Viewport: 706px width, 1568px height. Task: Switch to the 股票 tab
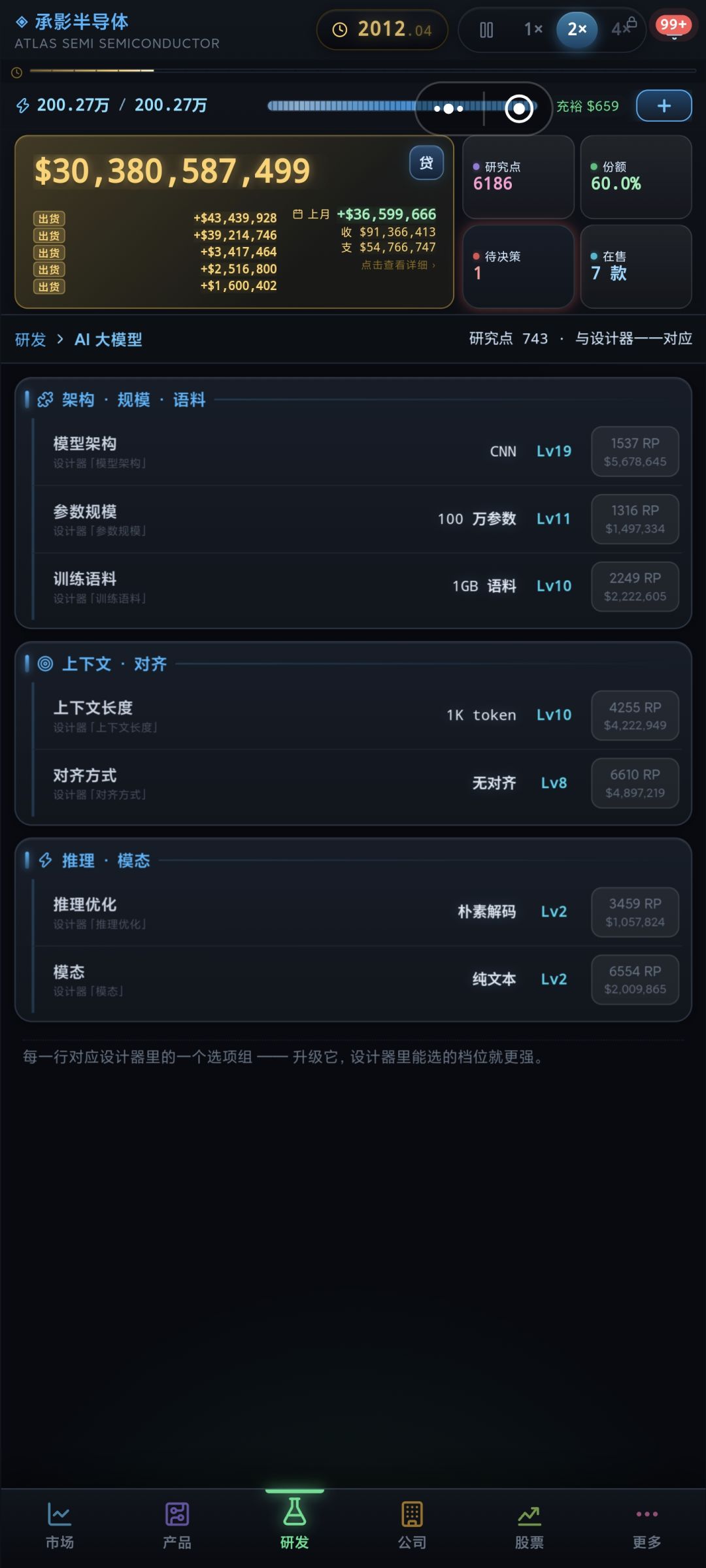click(529, 1526)
